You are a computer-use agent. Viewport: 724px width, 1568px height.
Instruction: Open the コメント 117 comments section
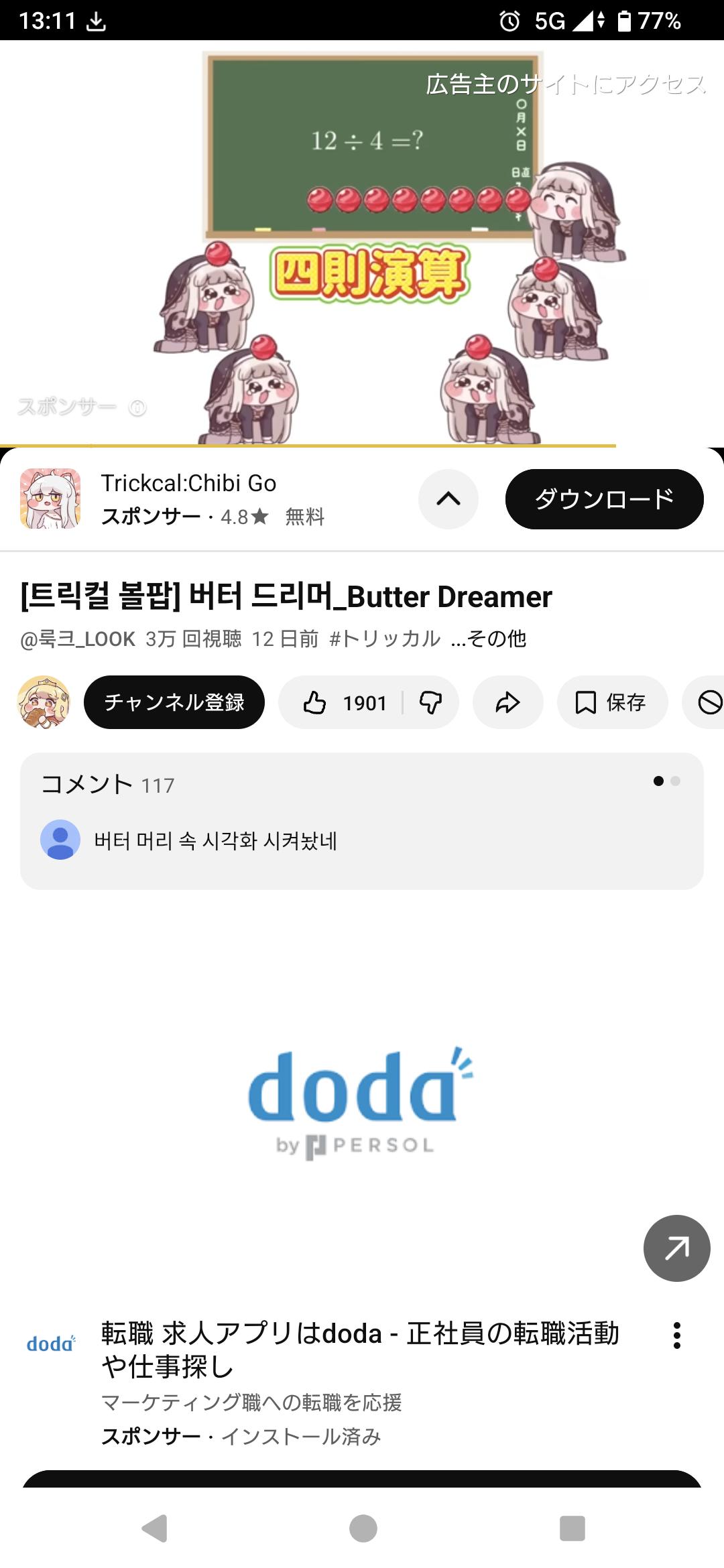coord(362,821)
